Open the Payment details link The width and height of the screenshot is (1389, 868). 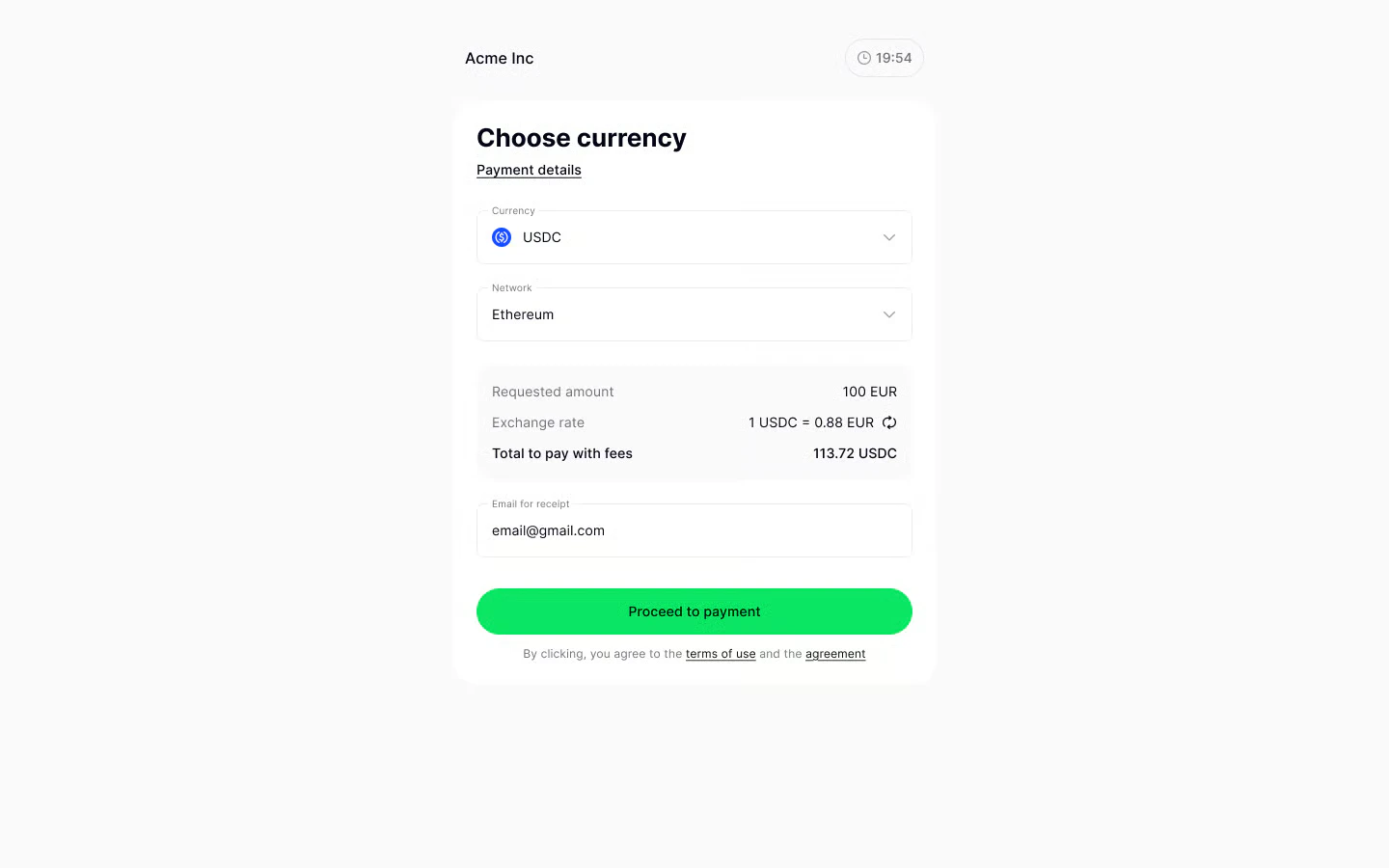coord(529,170)
